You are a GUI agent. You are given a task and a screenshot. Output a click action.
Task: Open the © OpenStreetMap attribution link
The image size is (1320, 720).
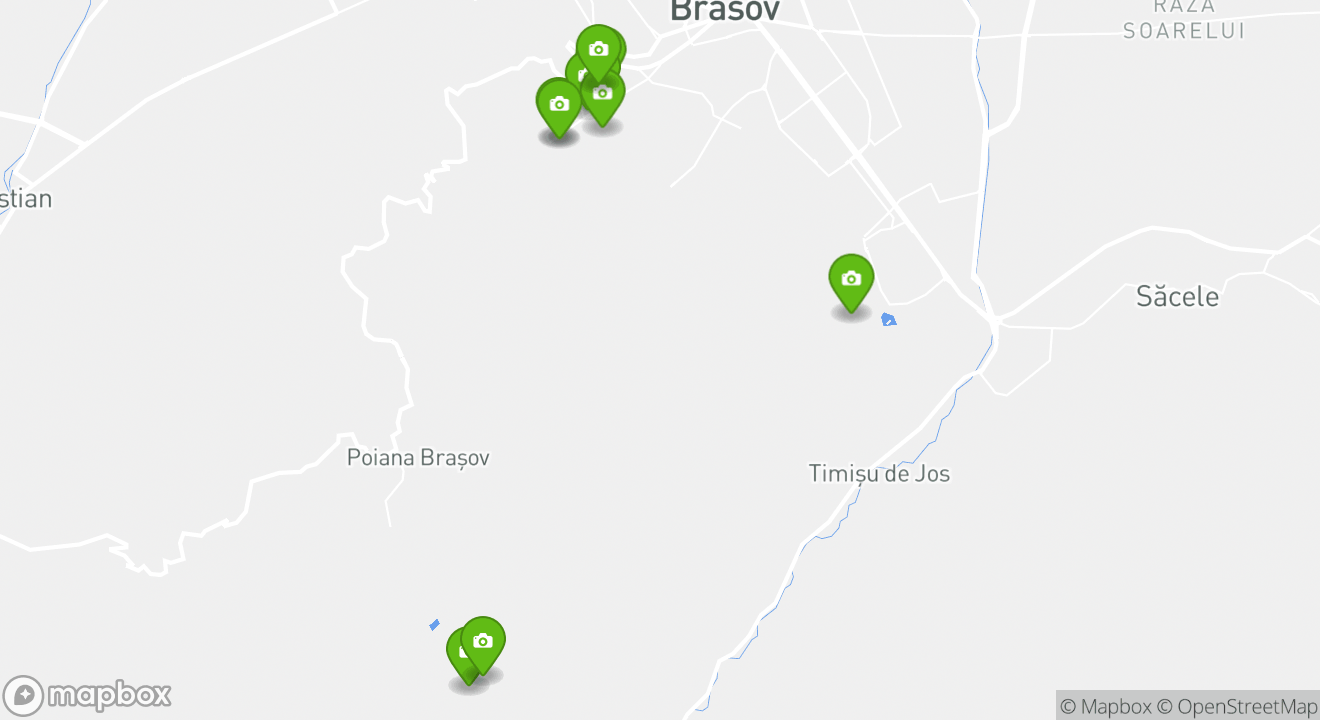pos(1237,706)
